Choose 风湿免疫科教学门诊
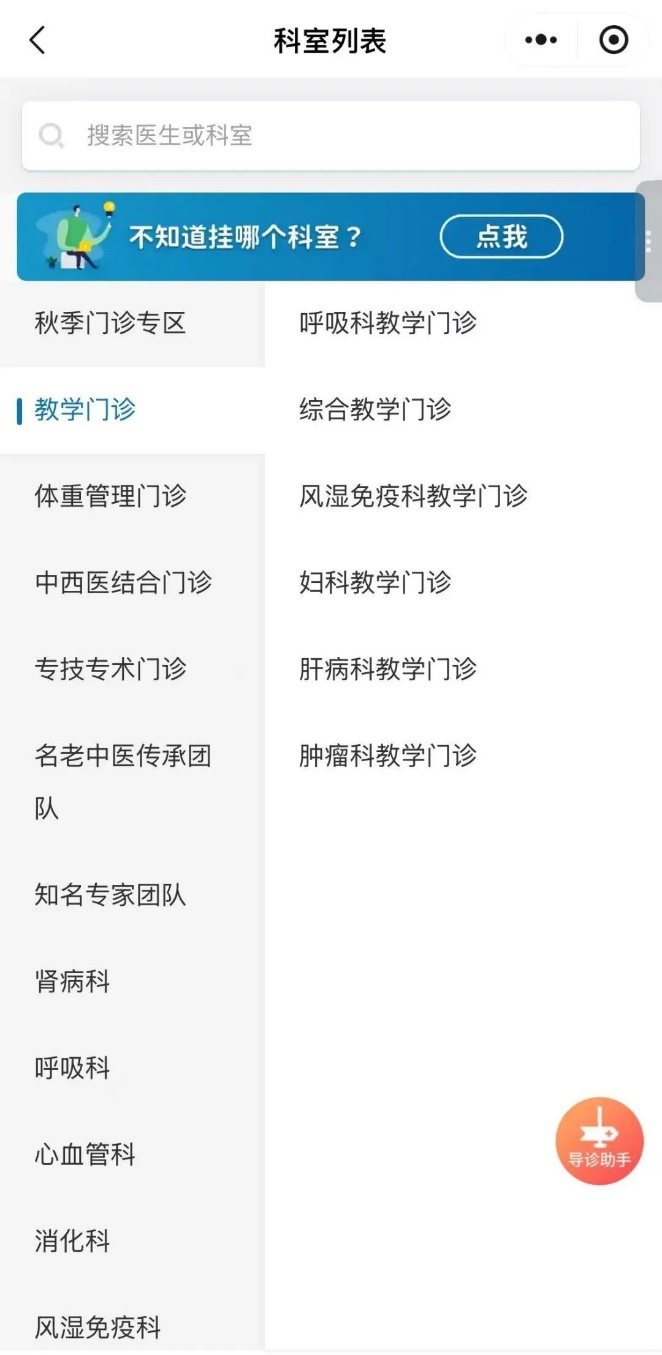 (463, 496)
